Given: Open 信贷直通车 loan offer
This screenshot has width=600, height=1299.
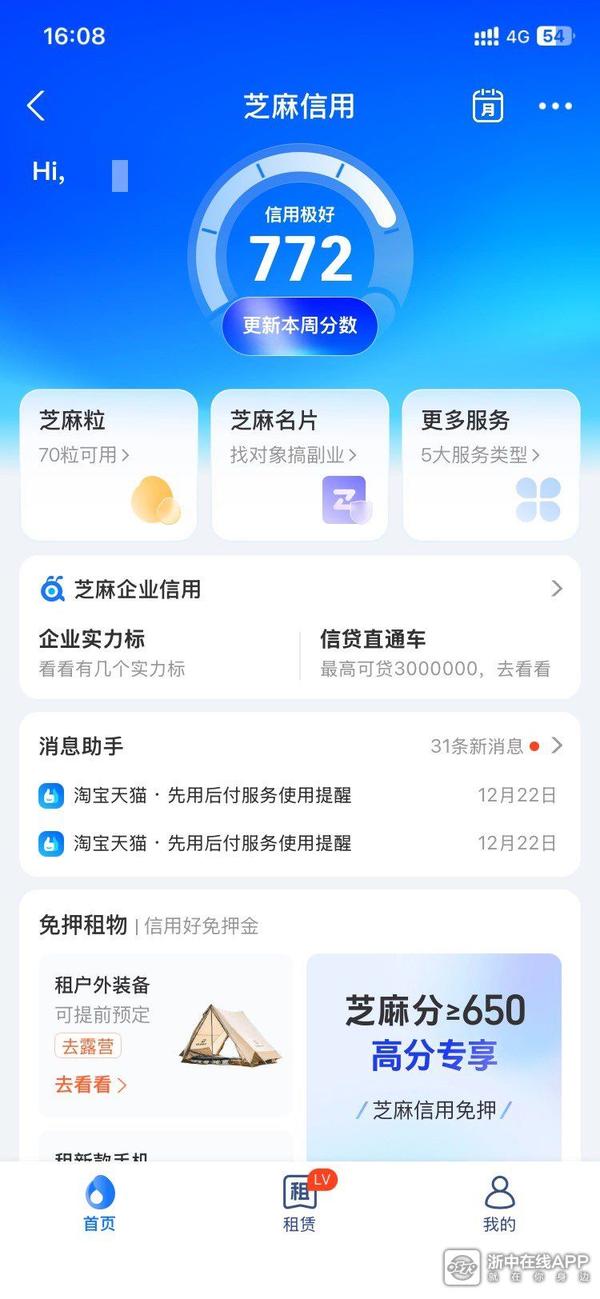Looking at the screenshot, I should tap(435, 654).
